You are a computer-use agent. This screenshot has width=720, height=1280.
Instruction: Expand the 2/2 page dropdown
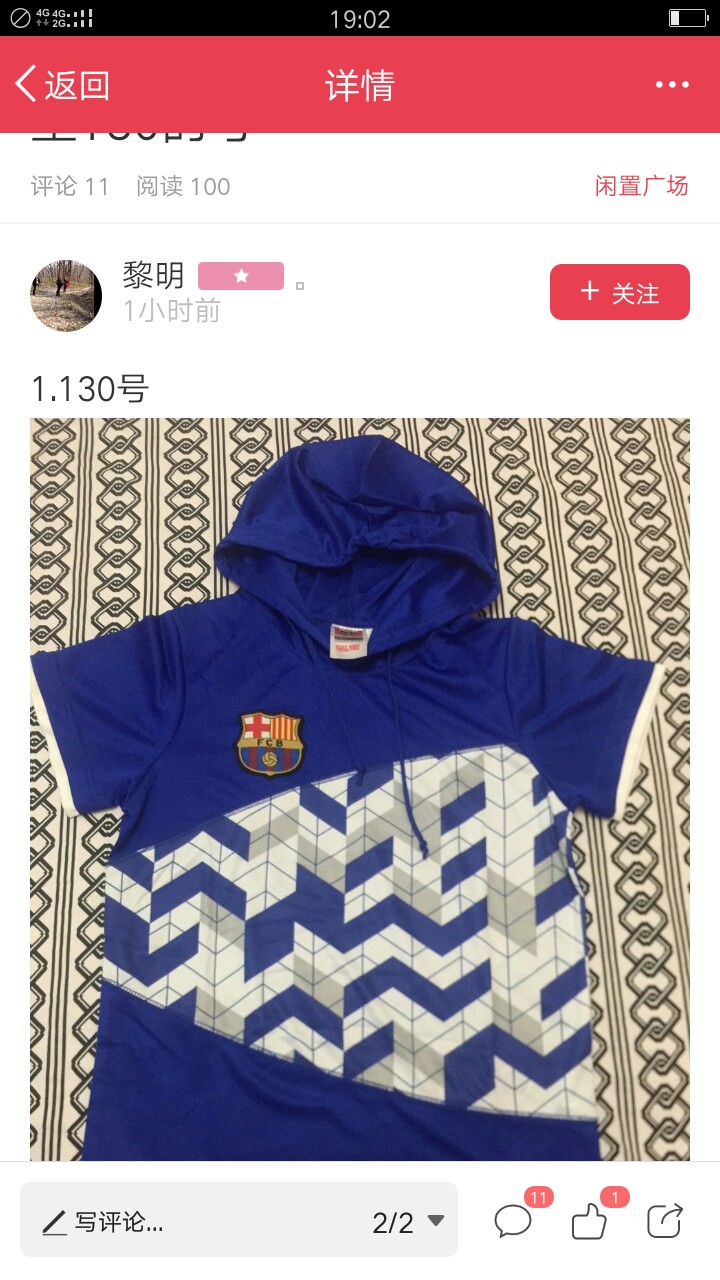tap(408, 1222)
